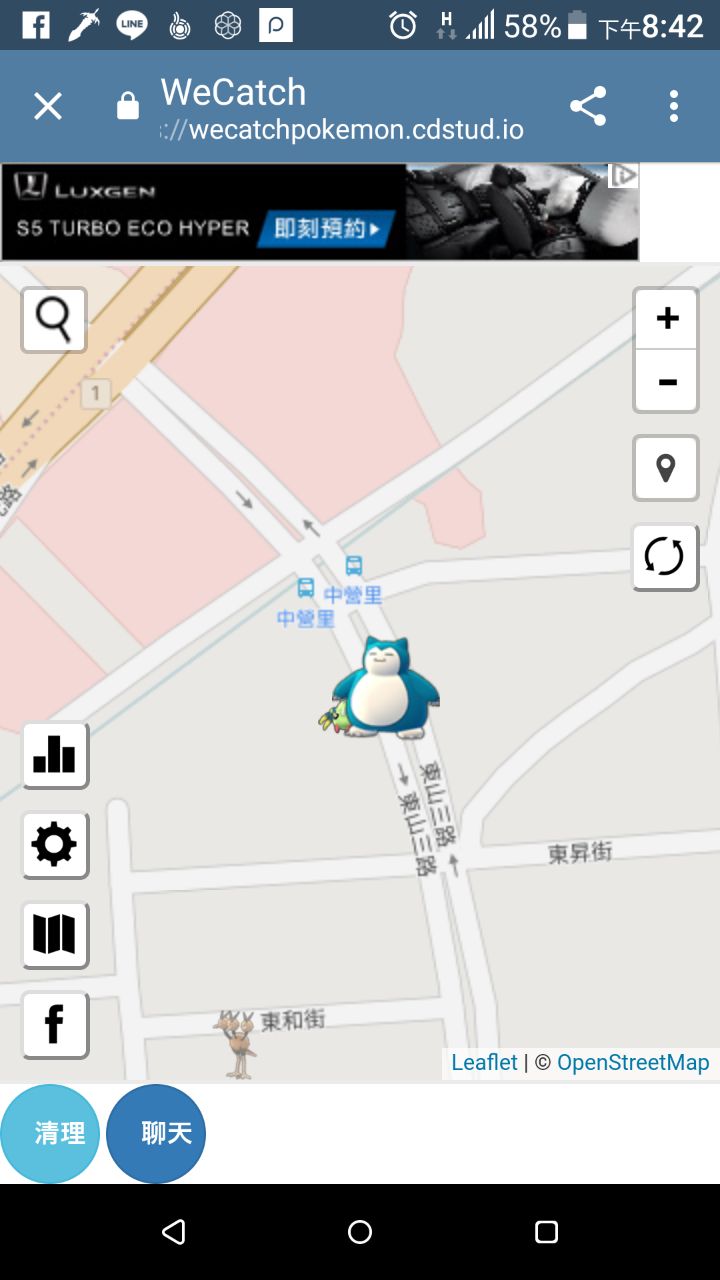This screenshot has width=720, height=1280.
Task: Open the statistics bar chart
Action: click(55, 755)
